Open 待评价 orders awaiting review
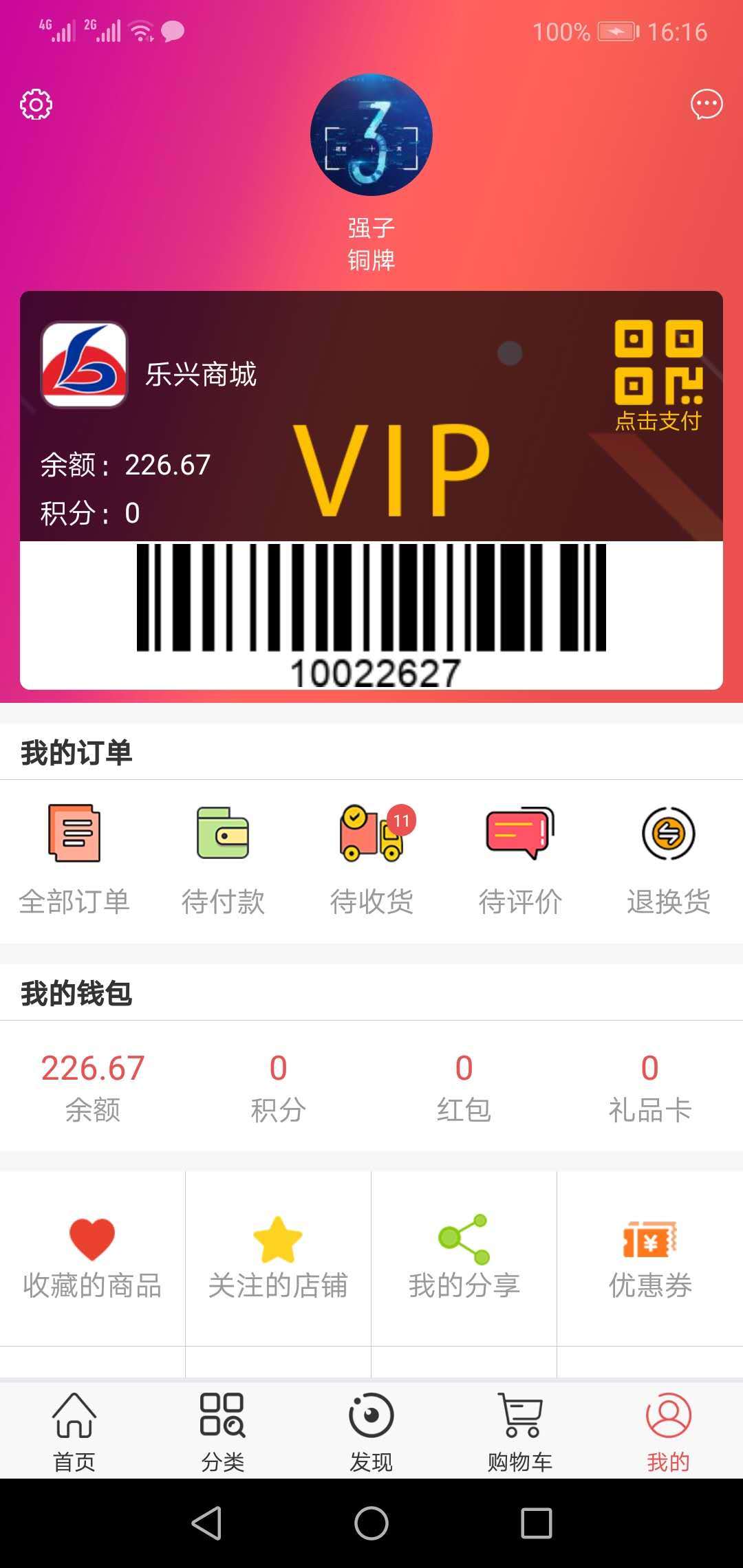This screenshot has height=1568, width=743. pyautogui.click(x=520, y=860)
